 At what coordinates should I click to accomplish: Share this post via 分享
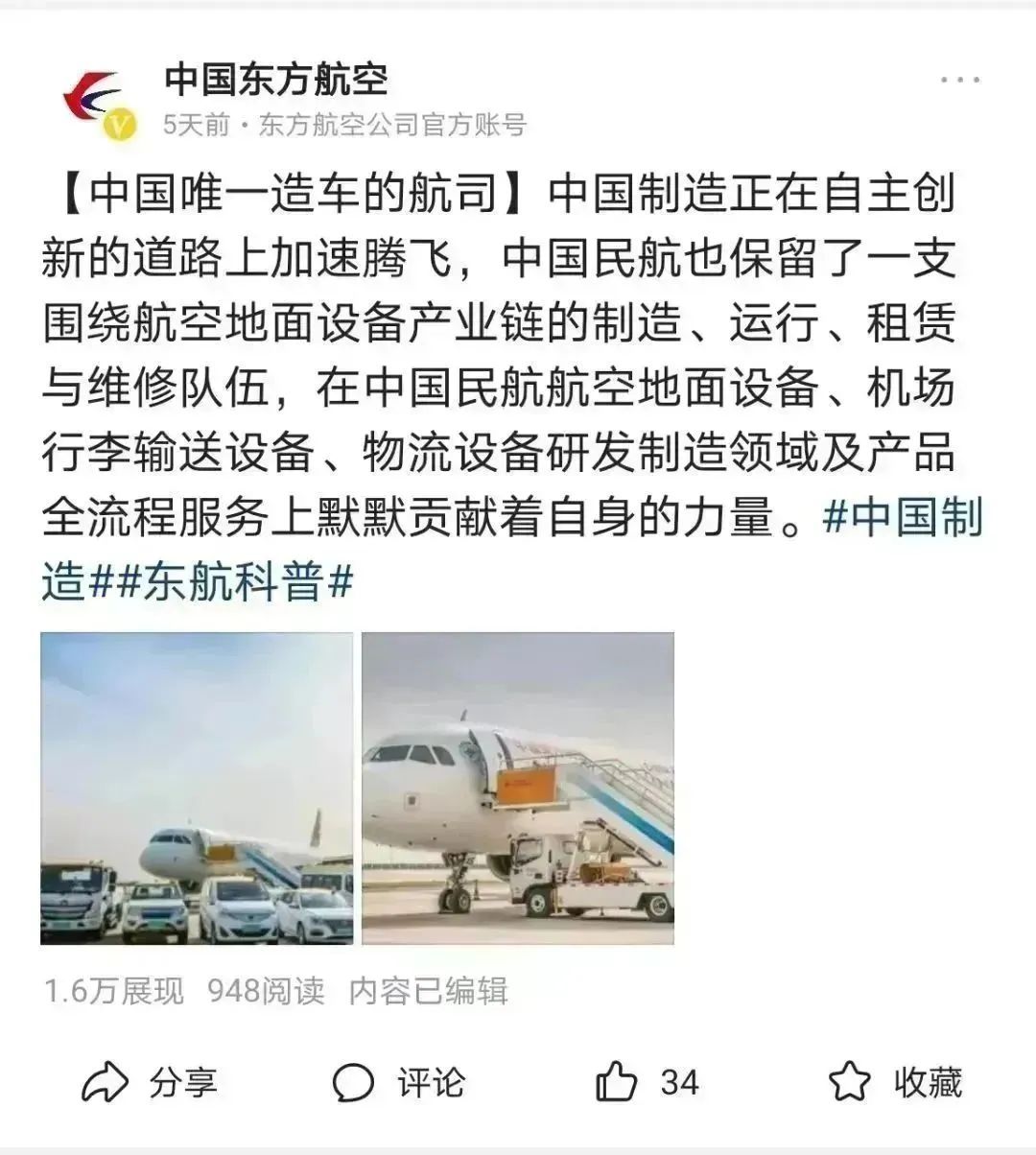(150, 1083)
